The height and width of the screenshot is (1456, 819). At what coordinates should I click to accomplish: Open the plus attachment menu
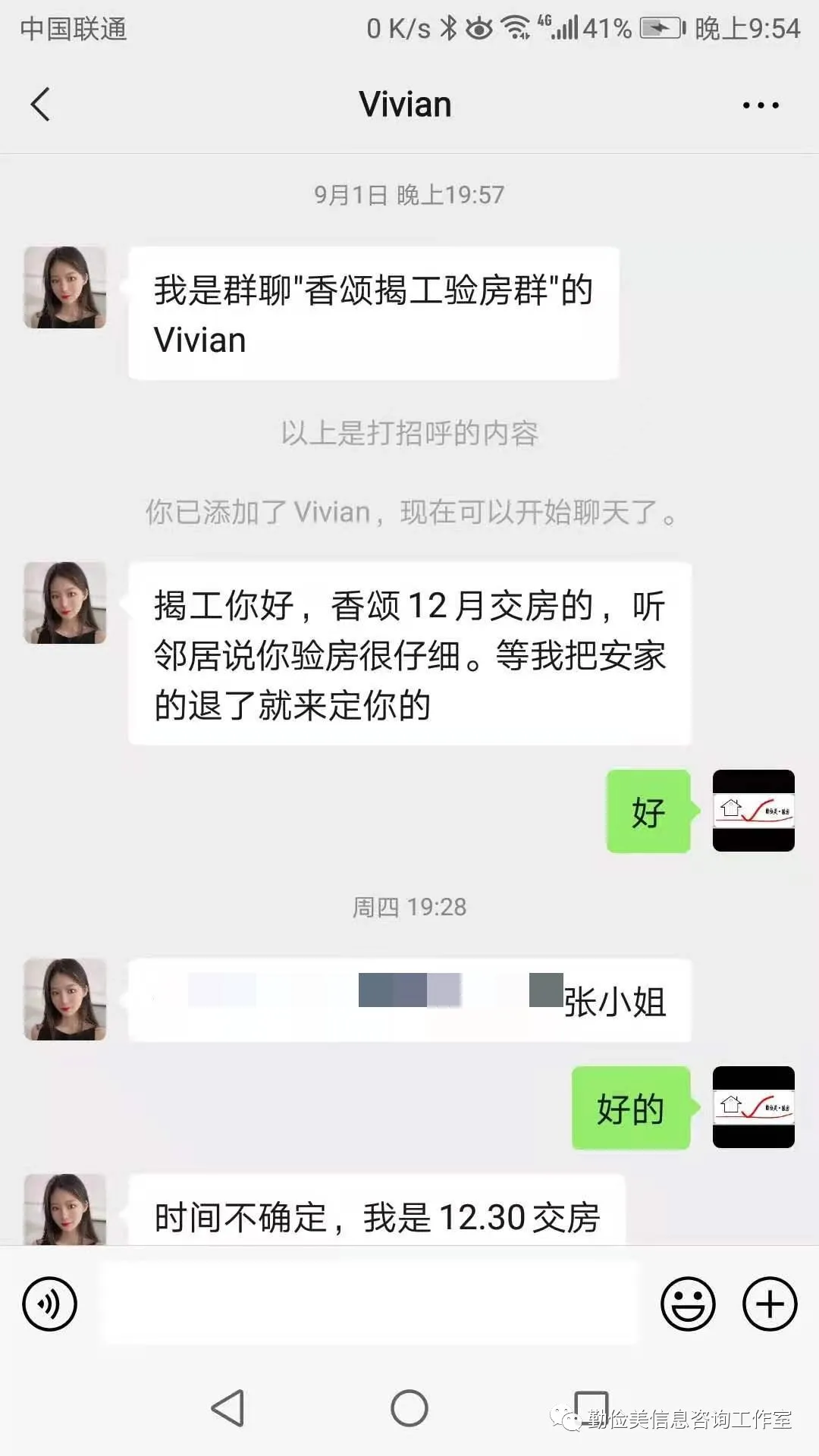(x=769, y=1304)
